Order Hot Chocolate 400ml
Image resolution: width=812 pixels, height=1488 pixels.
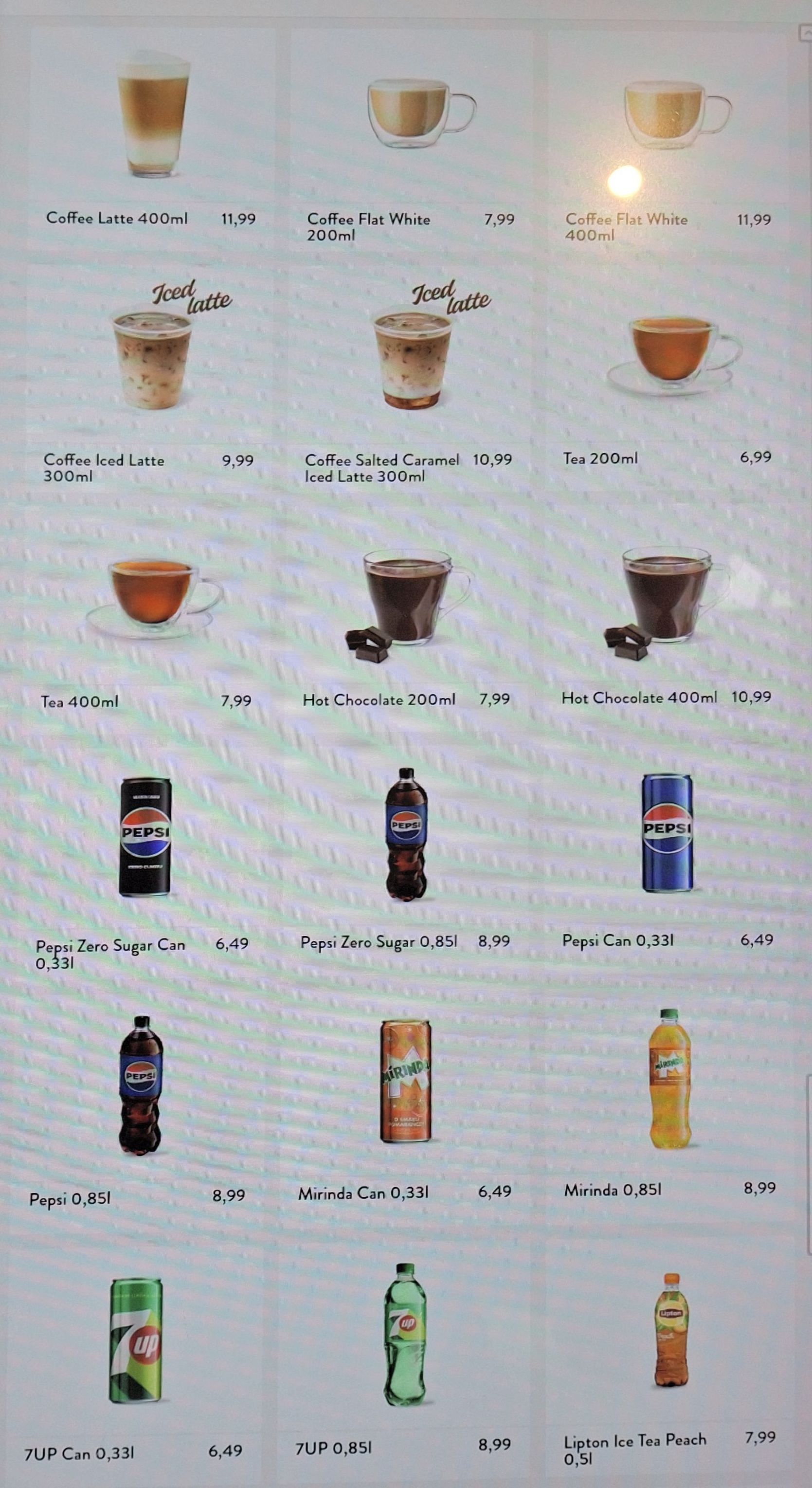click(x=667, y=601)
